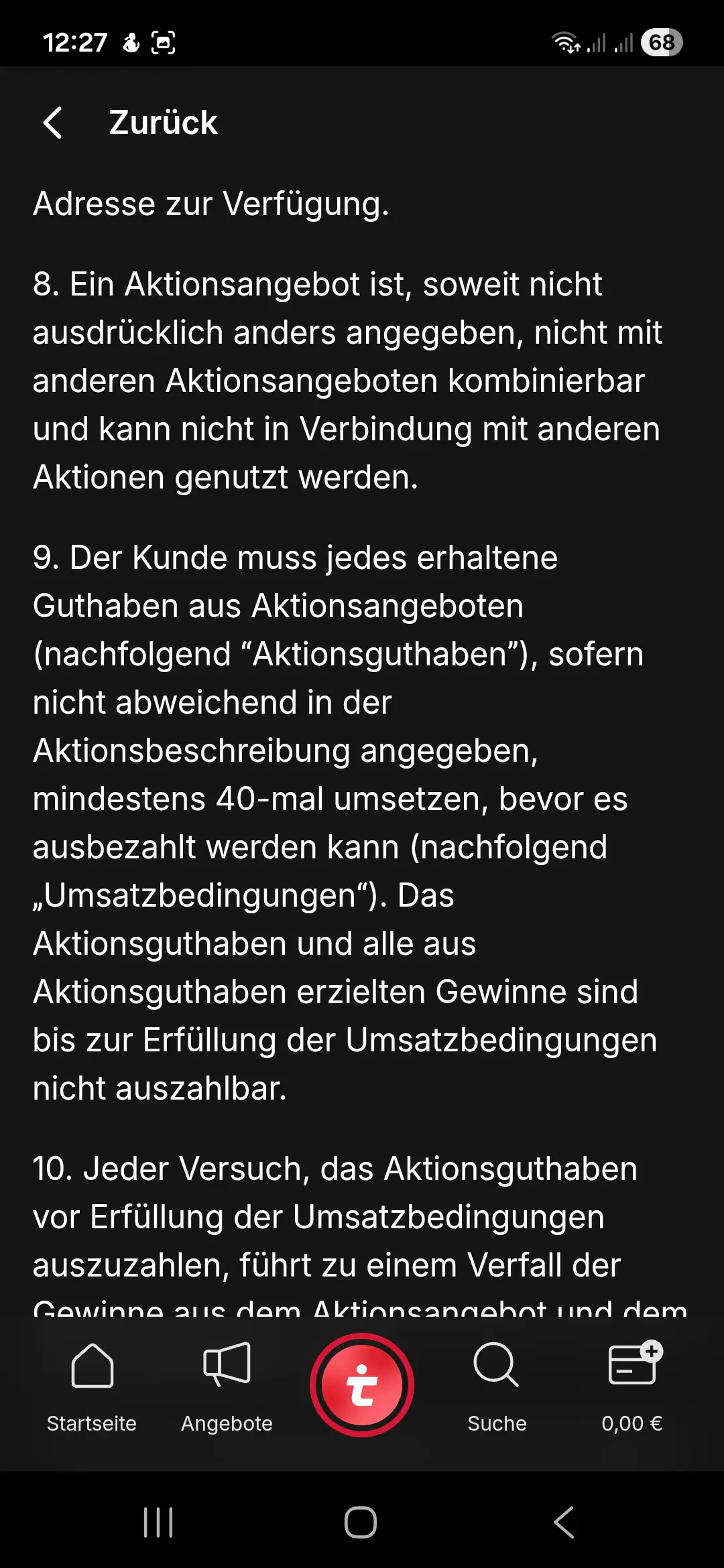Open the system recent apps view
Screen dimensions: 724x1568
[x=159, y=1522]
